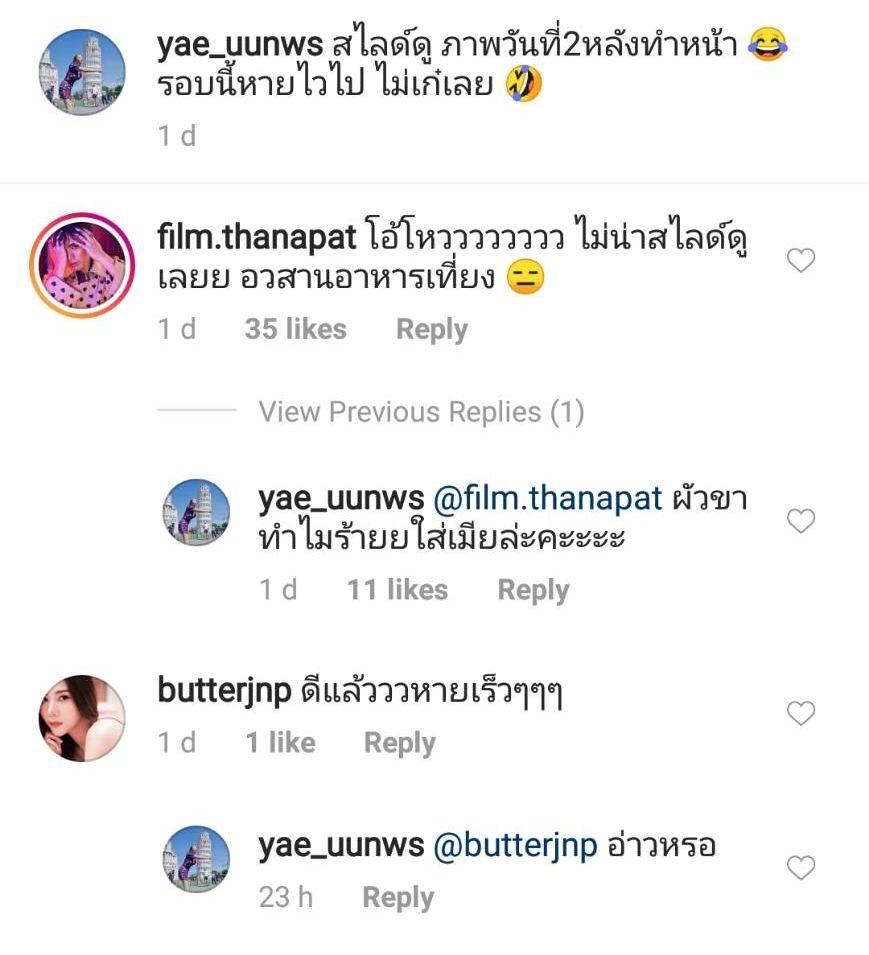Open butterjnp username
Screen dimensions: 869x955
click(x=225, y=691)
